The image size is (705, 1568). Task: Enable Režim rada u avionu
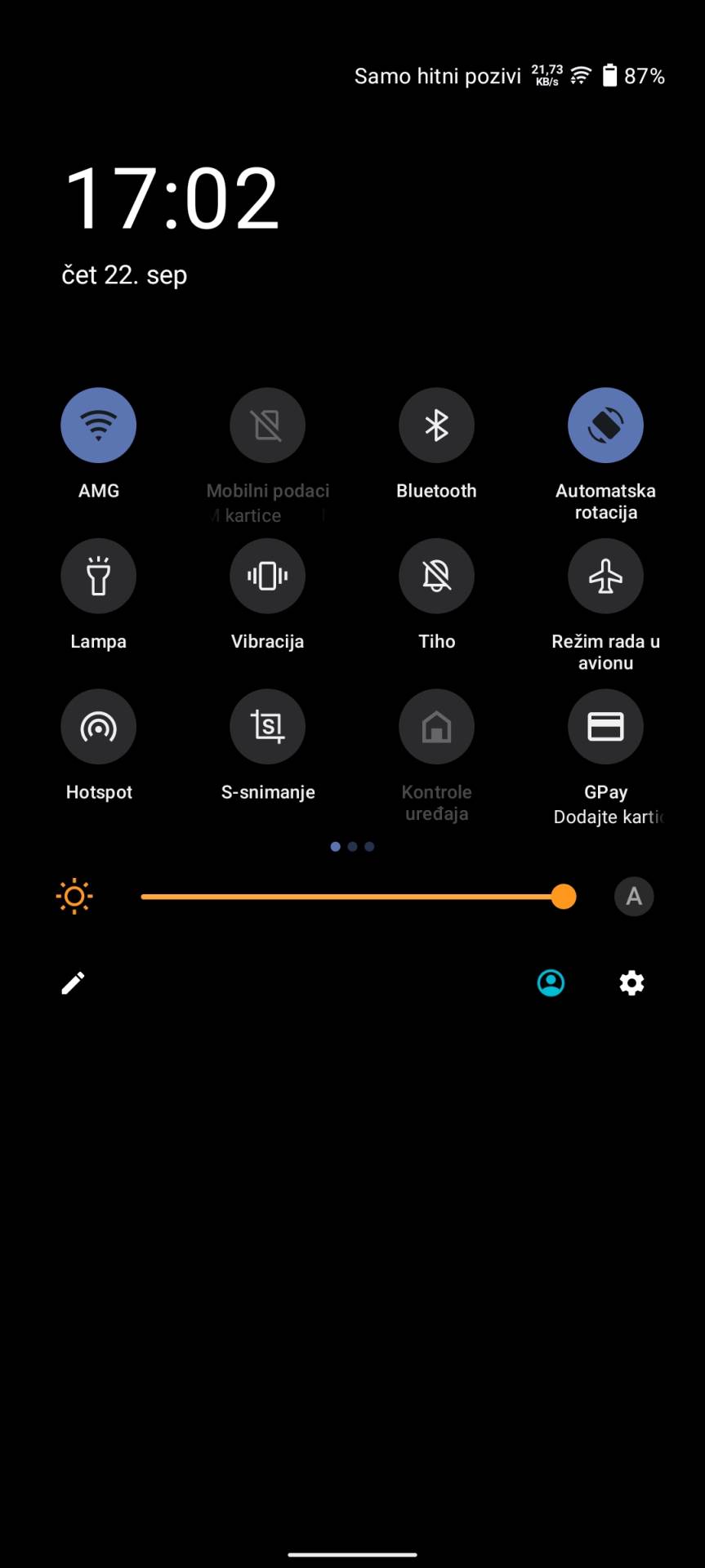[605, 576]
